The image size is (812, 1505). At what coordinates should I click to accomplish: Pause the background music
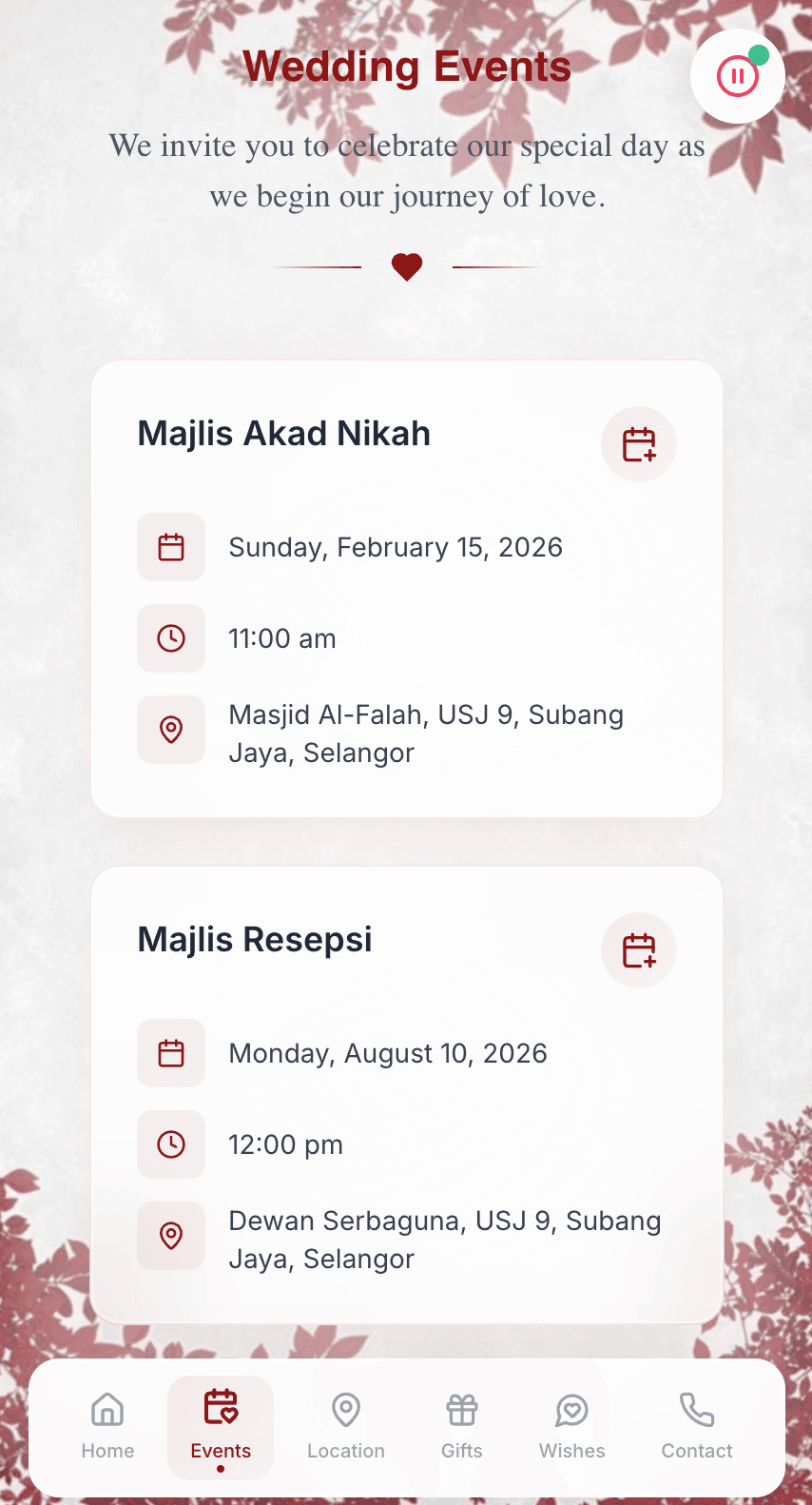click(738, 76)
